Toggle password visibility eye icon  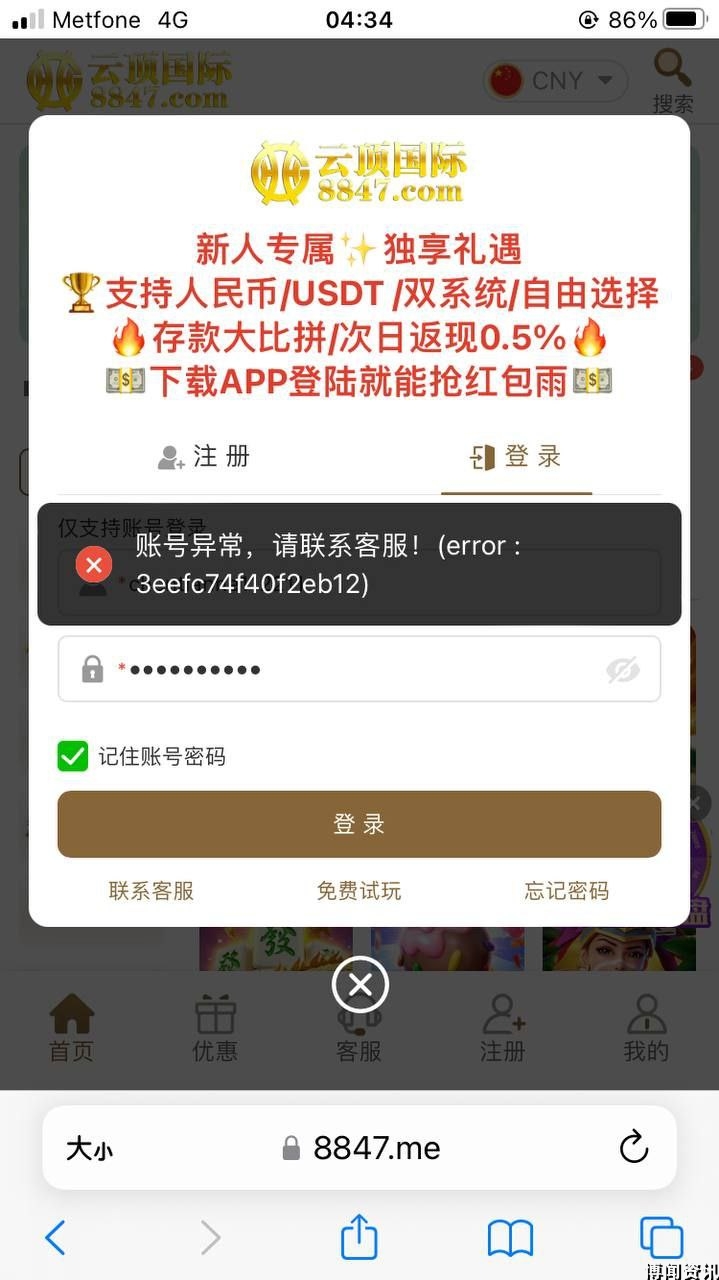pyautogui.click(x=622, y=670)
